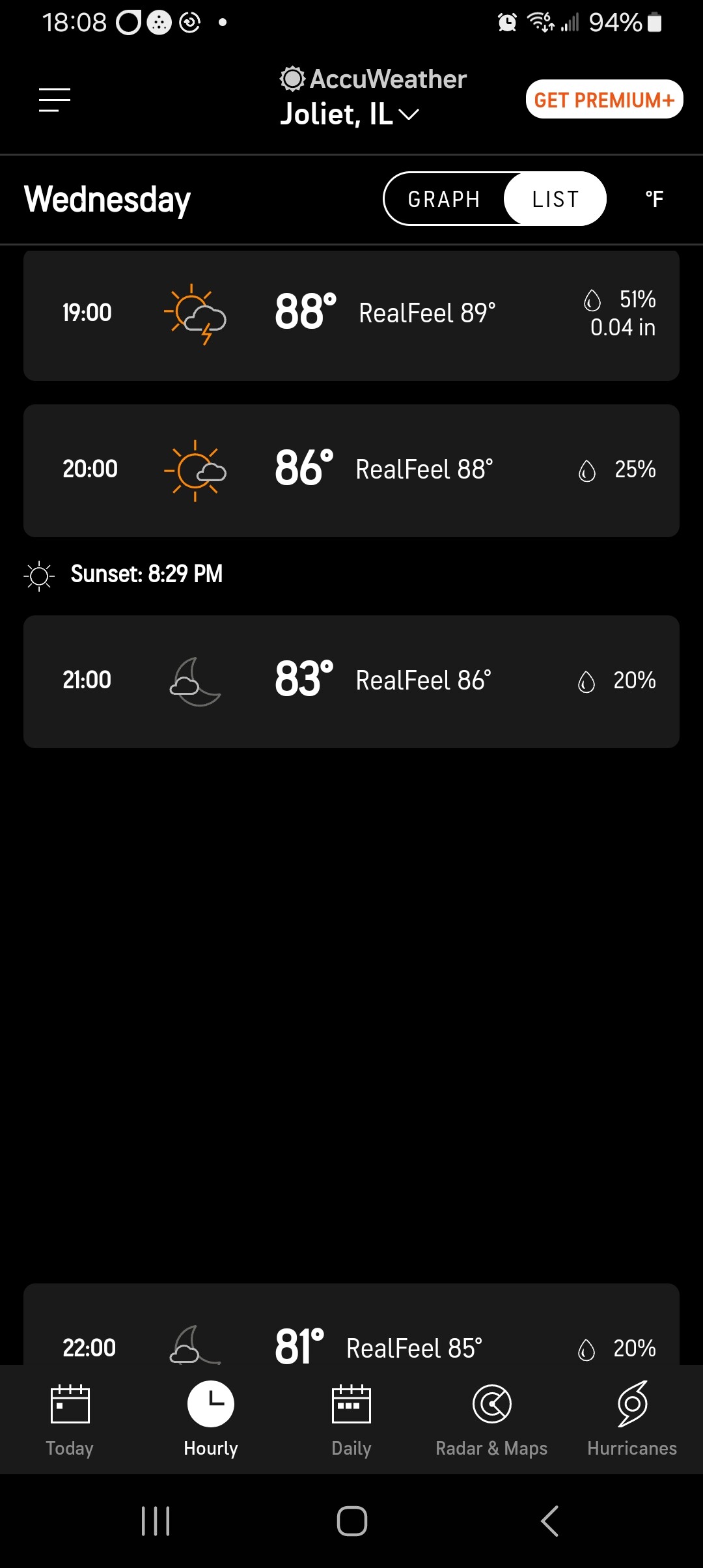Switch to the GRAPH view

pos(444,199)
